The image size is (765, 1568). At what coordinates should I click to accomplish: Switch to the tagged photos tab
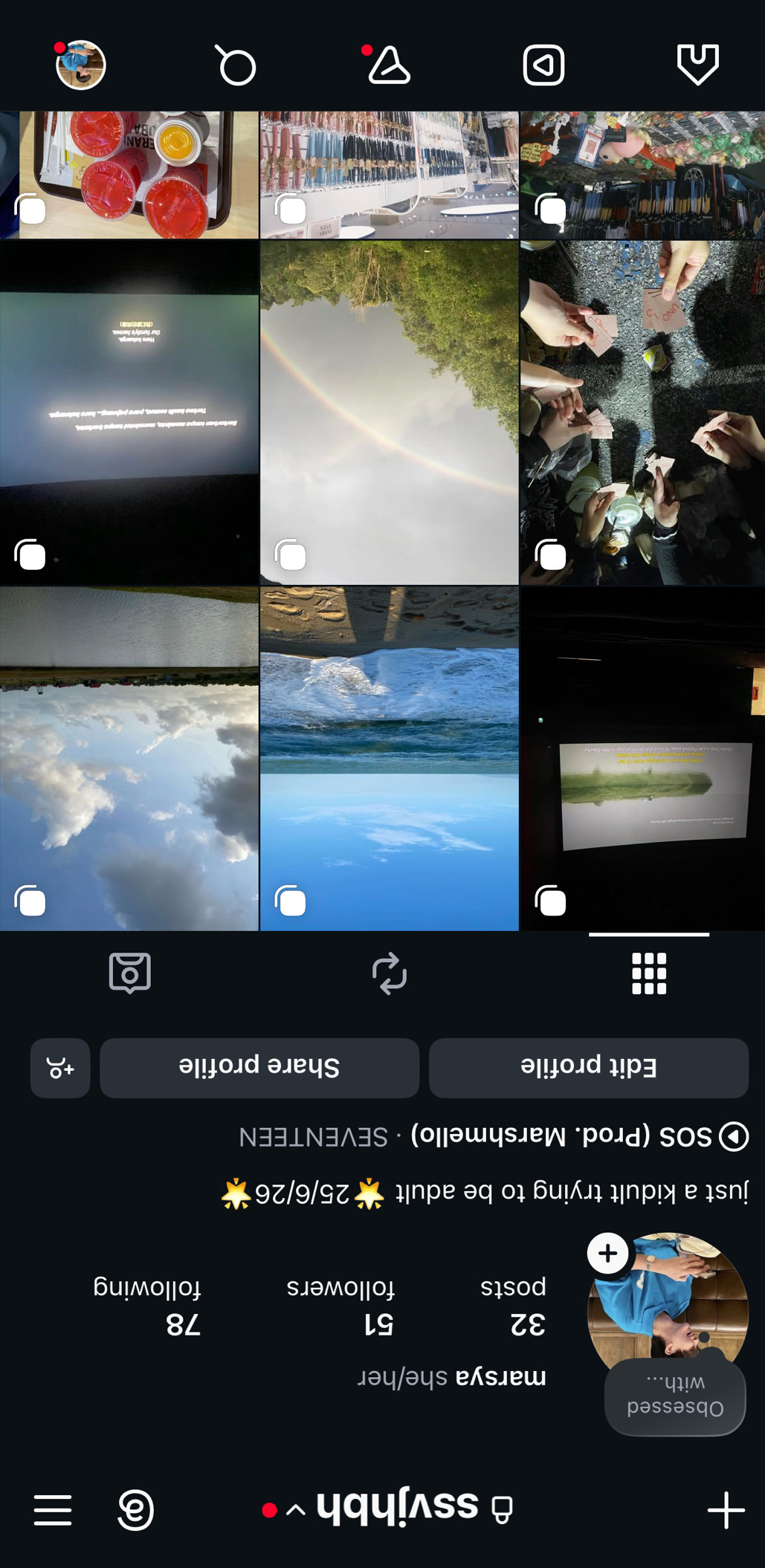point(130,973)
